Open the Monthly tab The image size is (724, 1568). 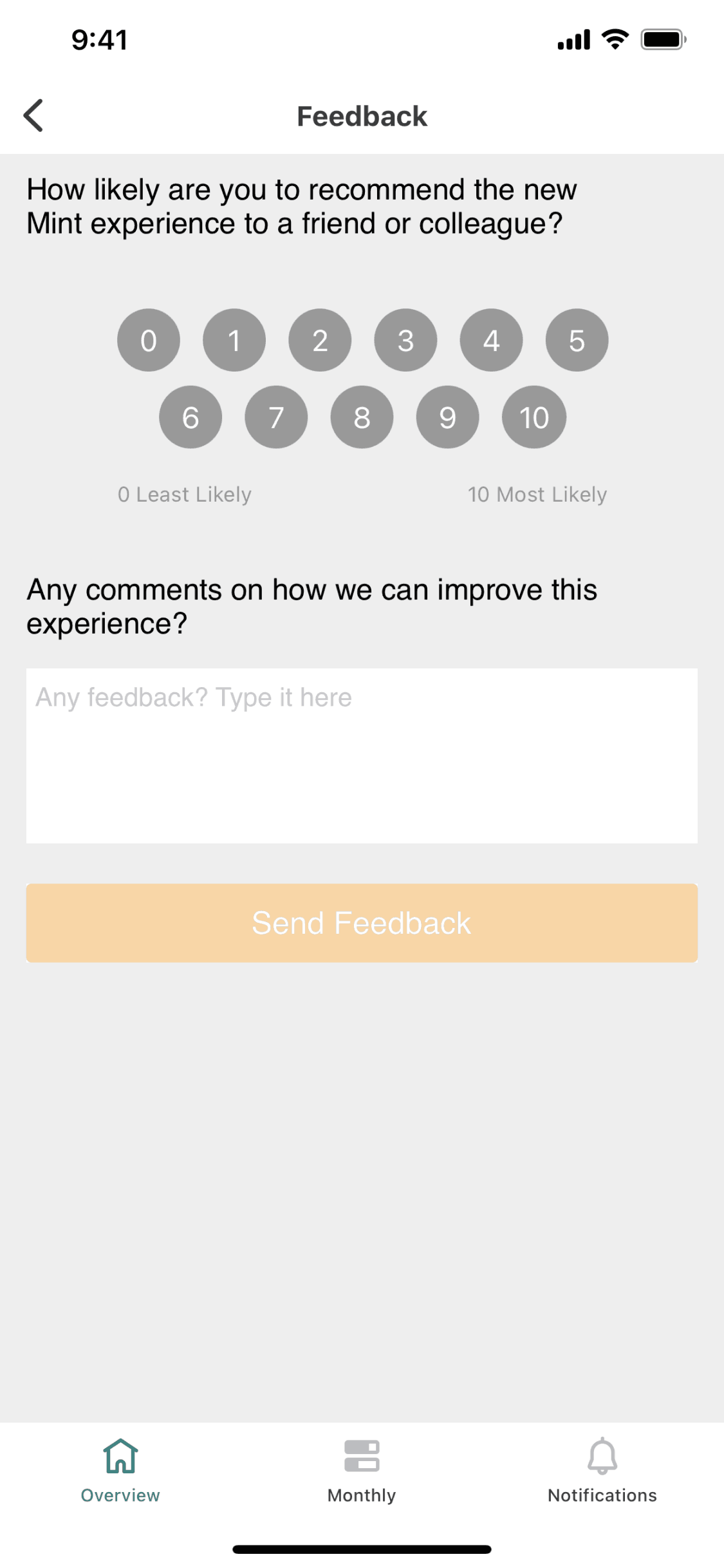362,1469
